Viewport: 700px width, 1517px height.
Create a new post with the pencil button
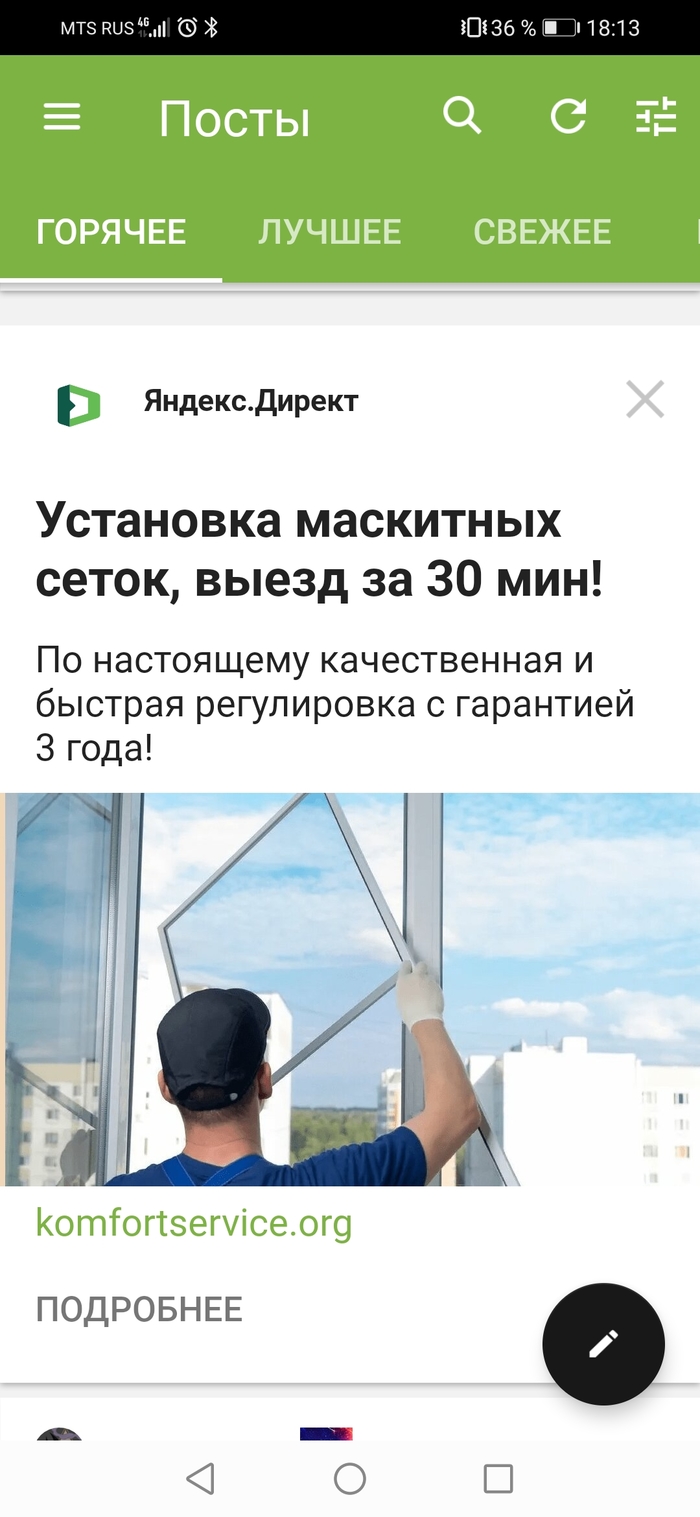[603, 1344]
